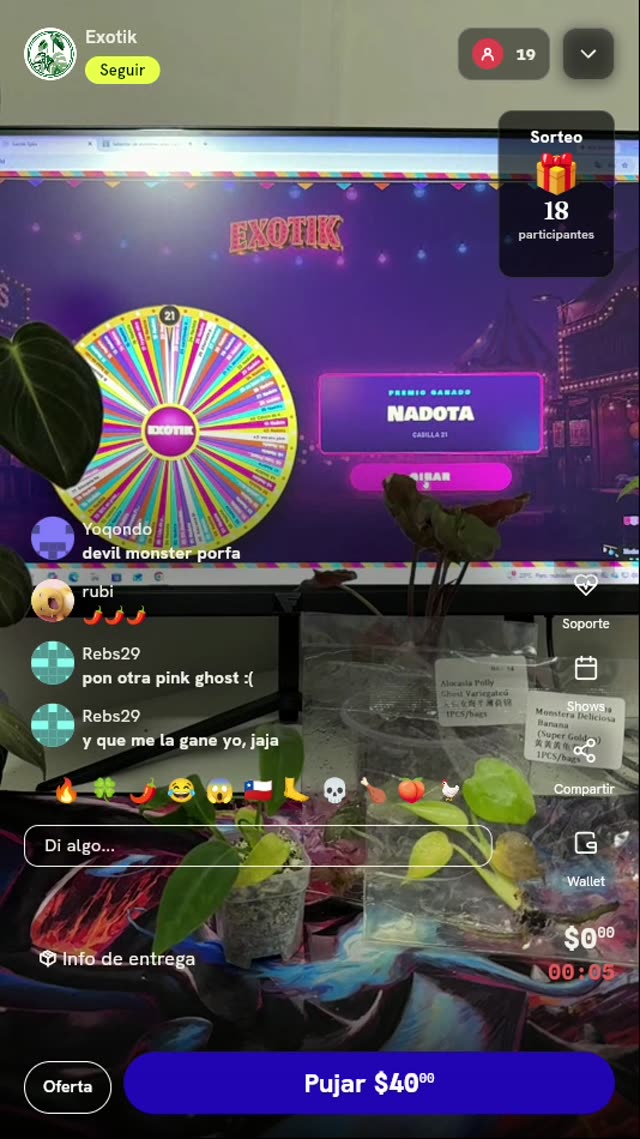Open the Wallet
Viewport: 640px width, 1139px height.
coord(586,859)
